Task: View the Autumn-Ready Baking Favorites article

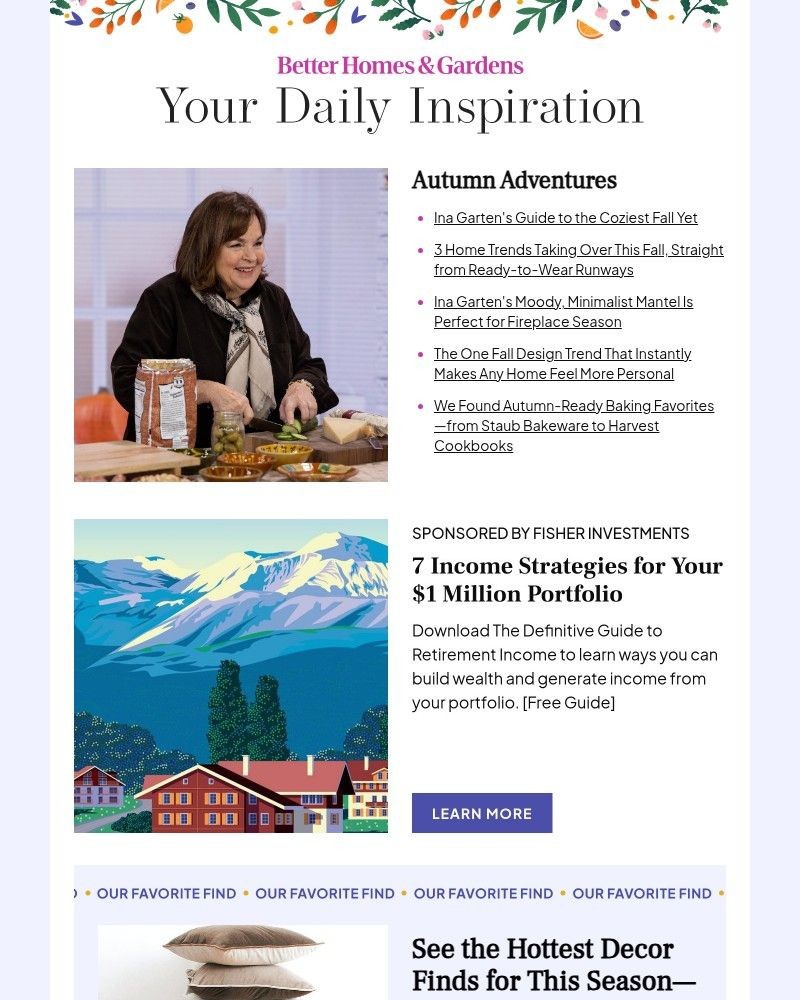Action: coord(574,425)
